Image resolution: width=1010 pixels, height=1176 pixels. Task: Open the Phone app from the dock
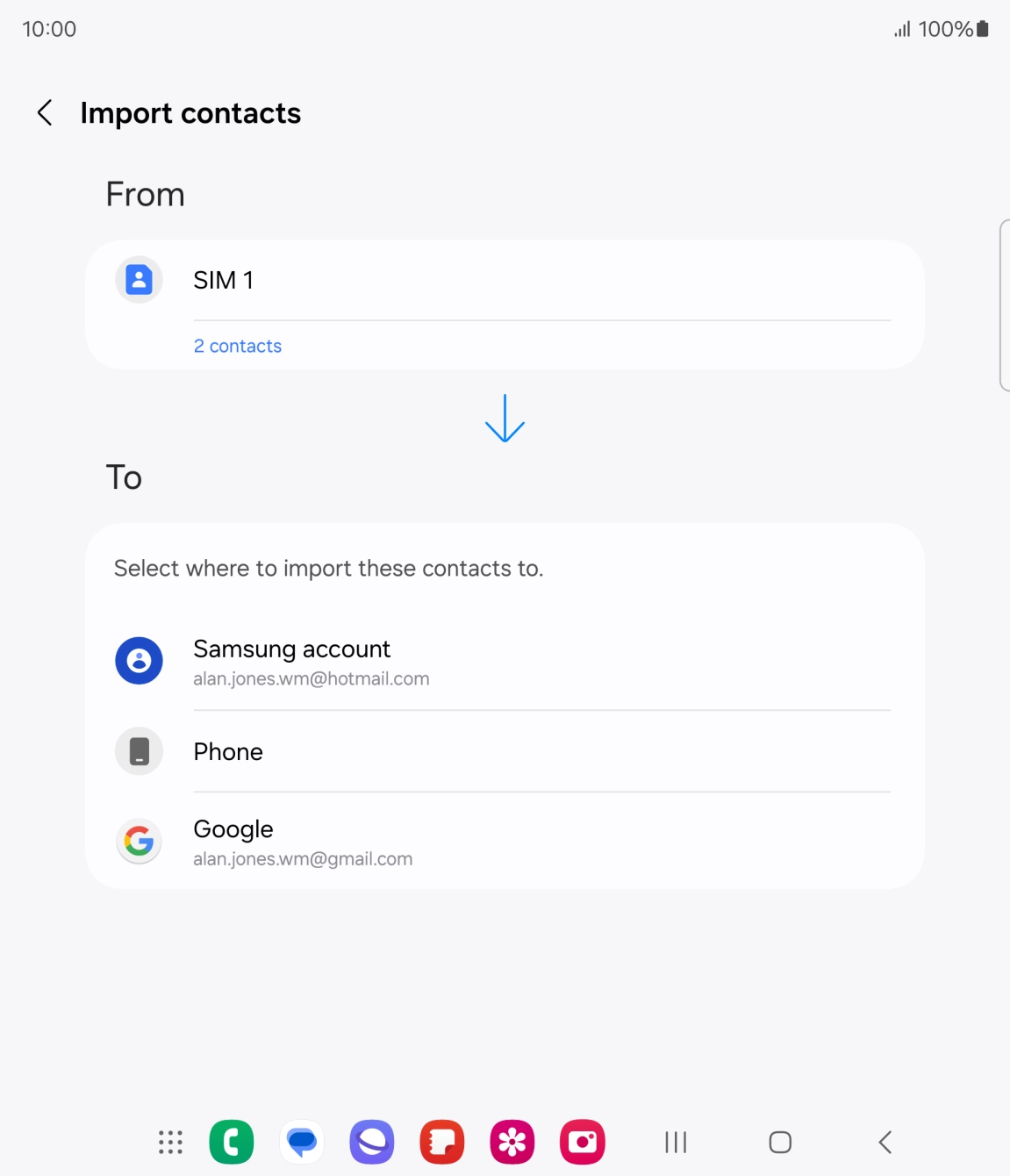[231, 1142]
